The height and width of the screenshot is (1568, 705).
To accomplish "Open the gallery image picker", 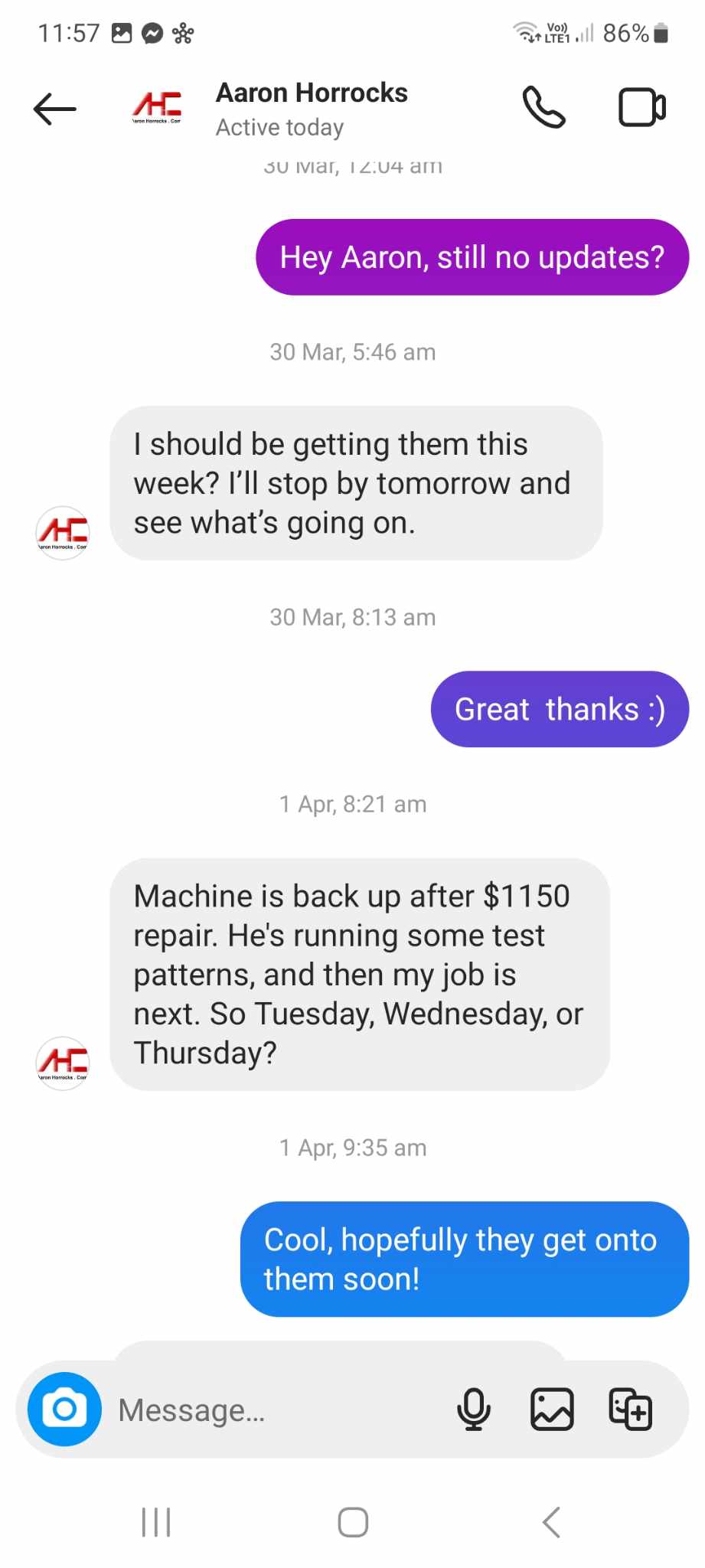I will [x=552, y=1409].
